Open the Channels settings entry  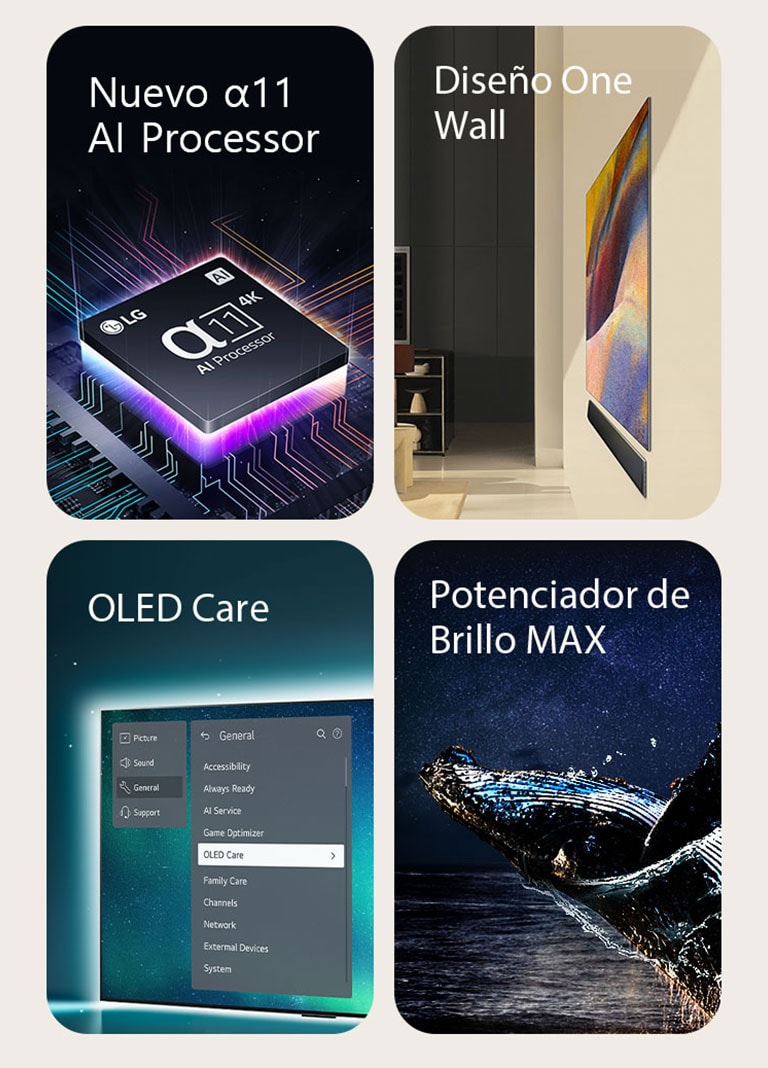[221, 903]
